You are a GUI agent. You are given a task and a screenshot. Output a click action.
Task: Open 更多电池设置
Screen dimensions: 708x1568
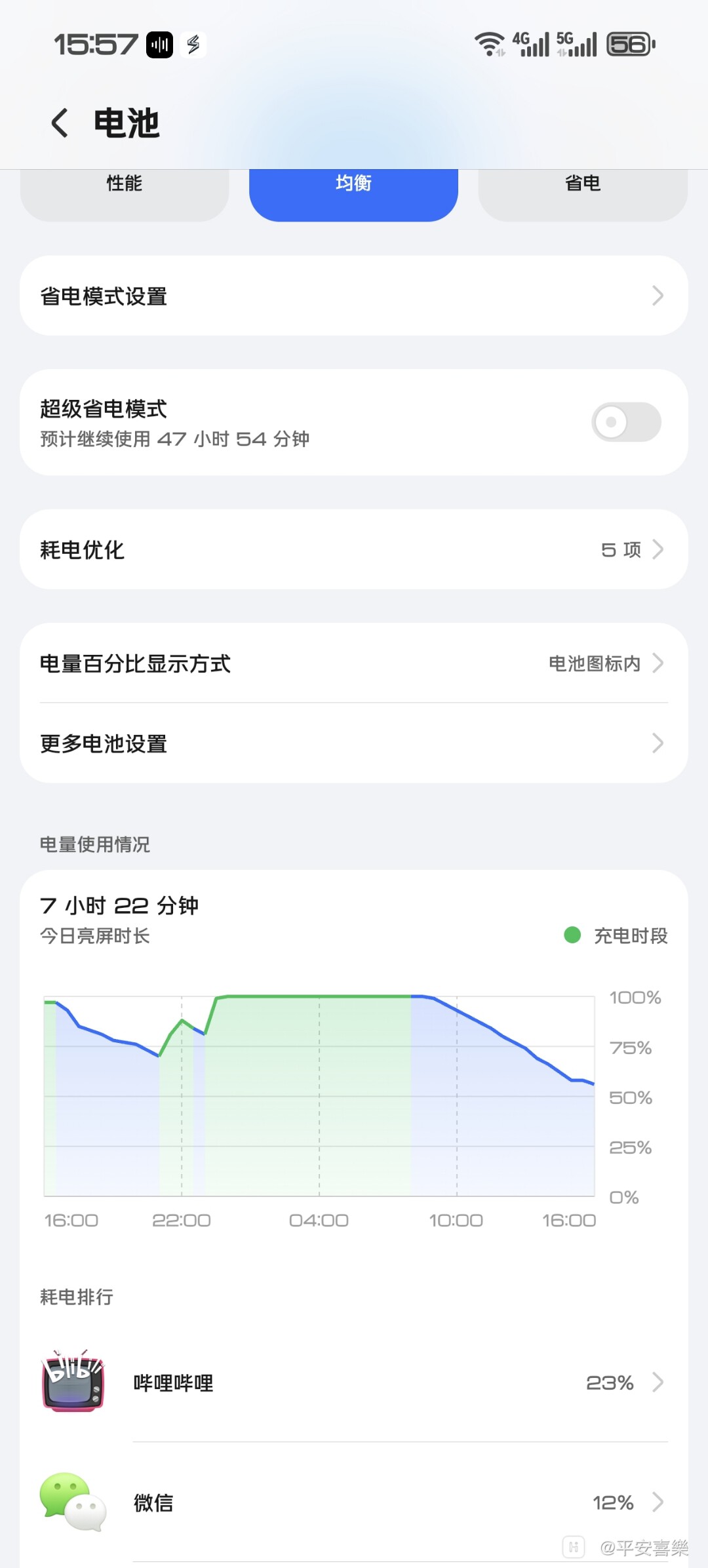coord(354,743)
